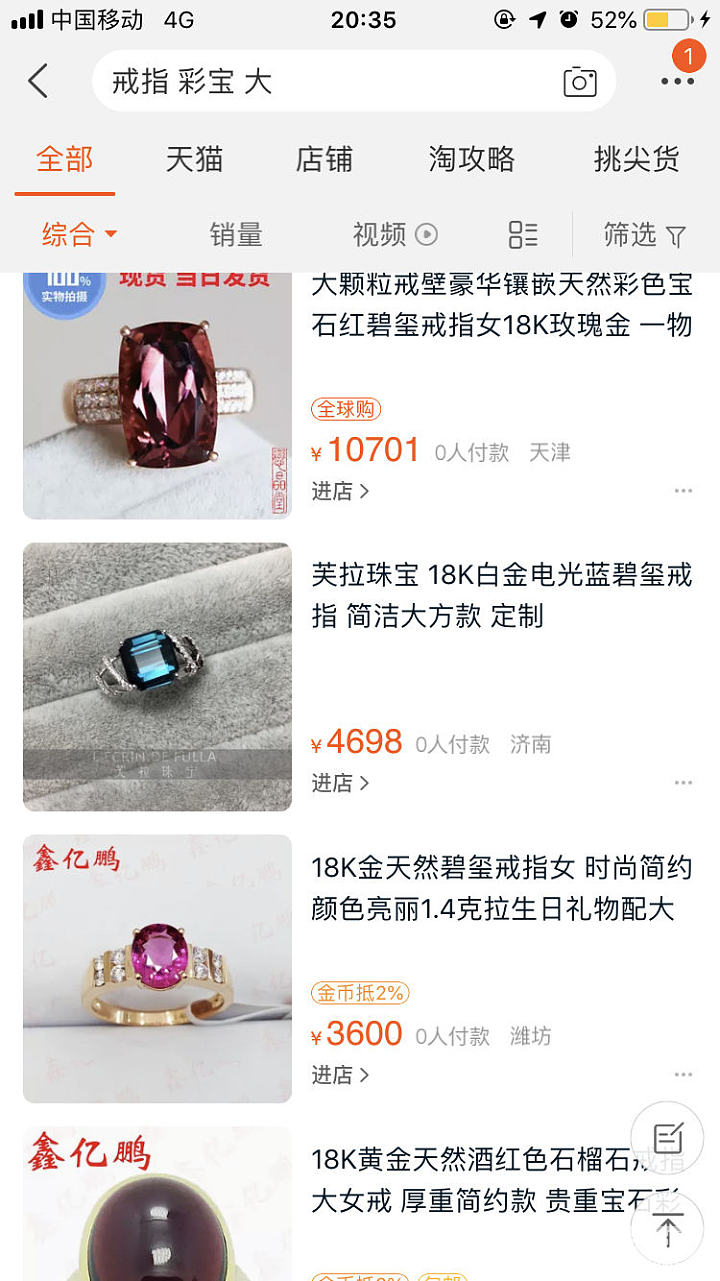Open the 芙拉珠宝 blue tourmaline ring listing
The image size is (720, 1281).
500,595
